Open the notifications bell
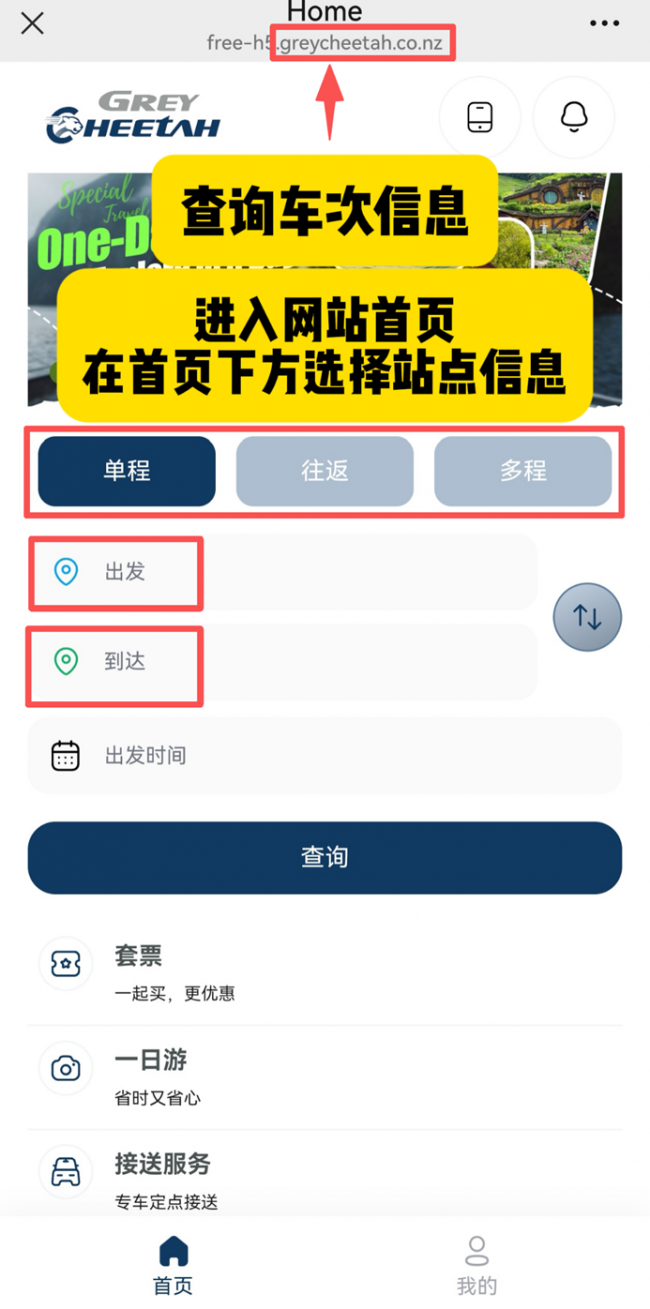The width and height of the screenshot is (650, 1309). (573, 117)
